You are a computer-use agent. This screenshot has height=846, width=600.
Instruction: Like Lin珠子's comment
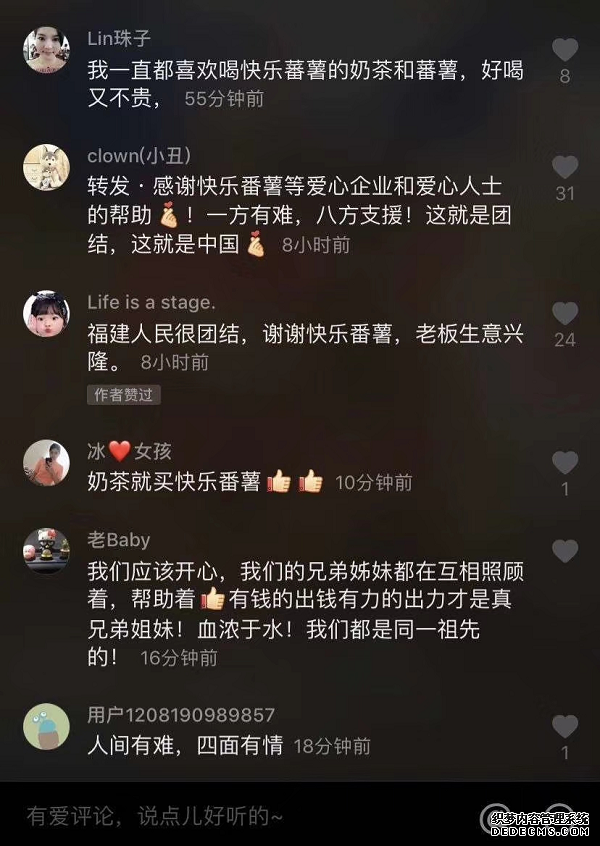coord(565,50)
